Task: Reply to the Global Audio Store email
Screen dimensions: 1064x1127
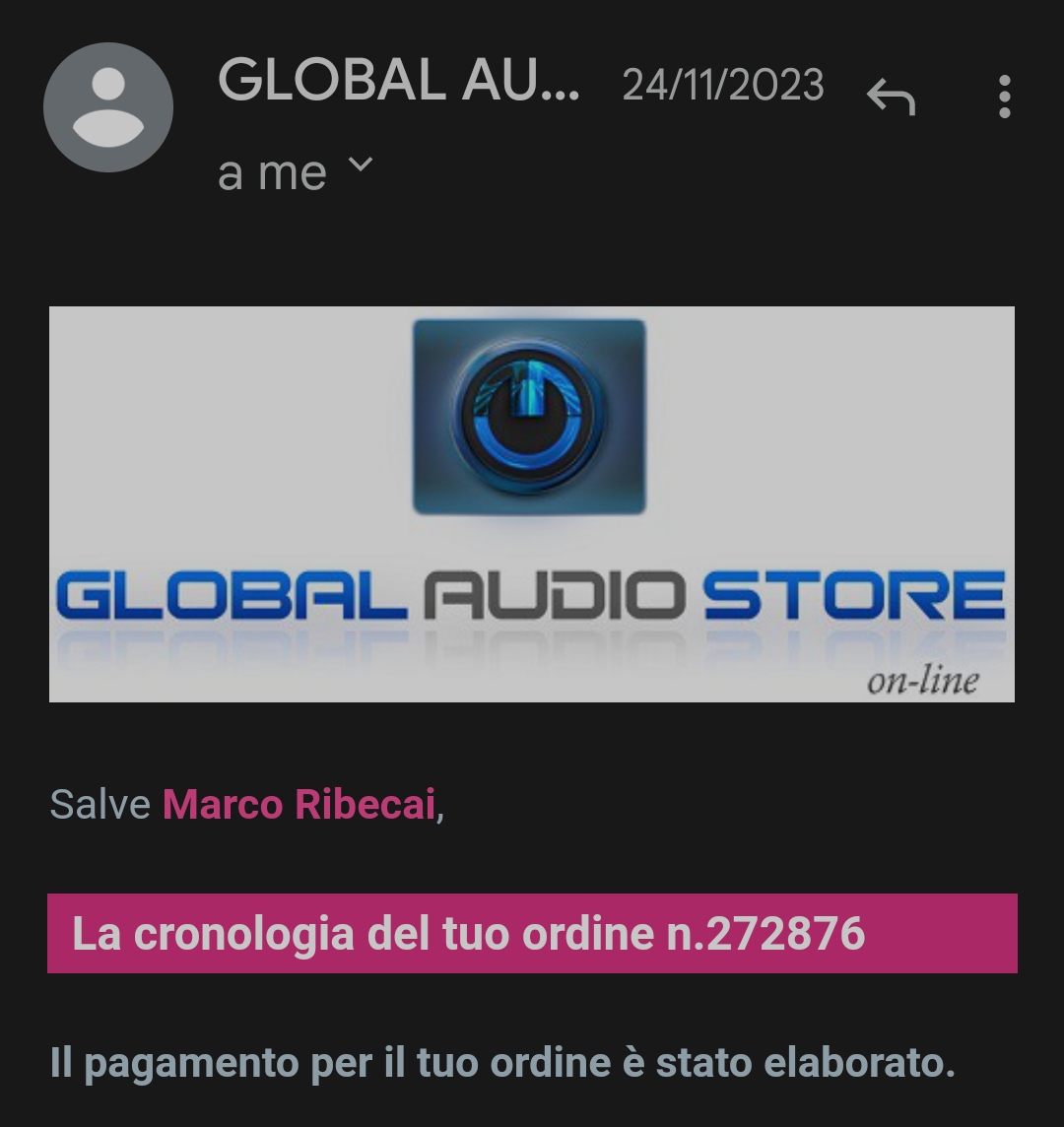Action: tap(891, 97)
